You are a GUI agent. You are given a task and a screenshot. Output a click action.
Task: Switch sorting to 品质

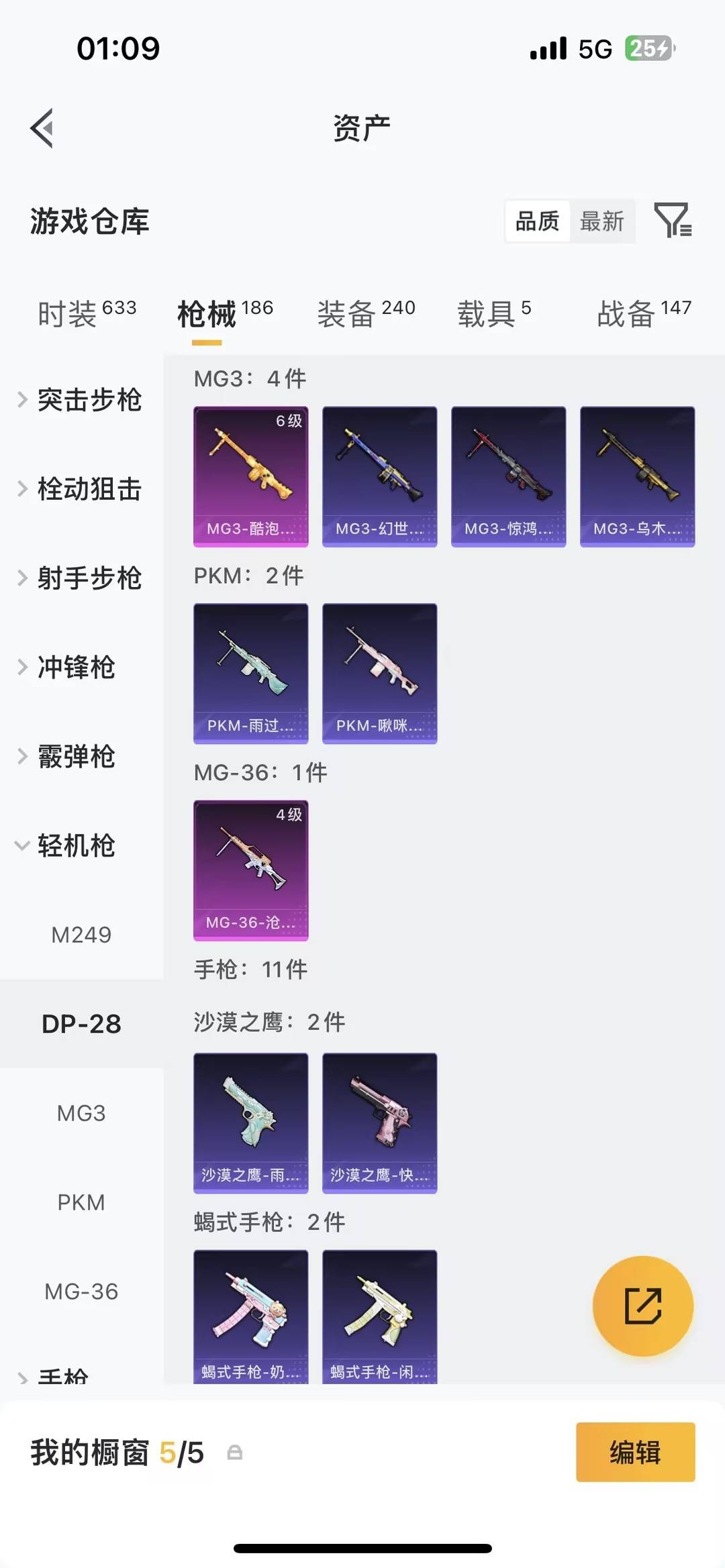(x=536, y=221)
